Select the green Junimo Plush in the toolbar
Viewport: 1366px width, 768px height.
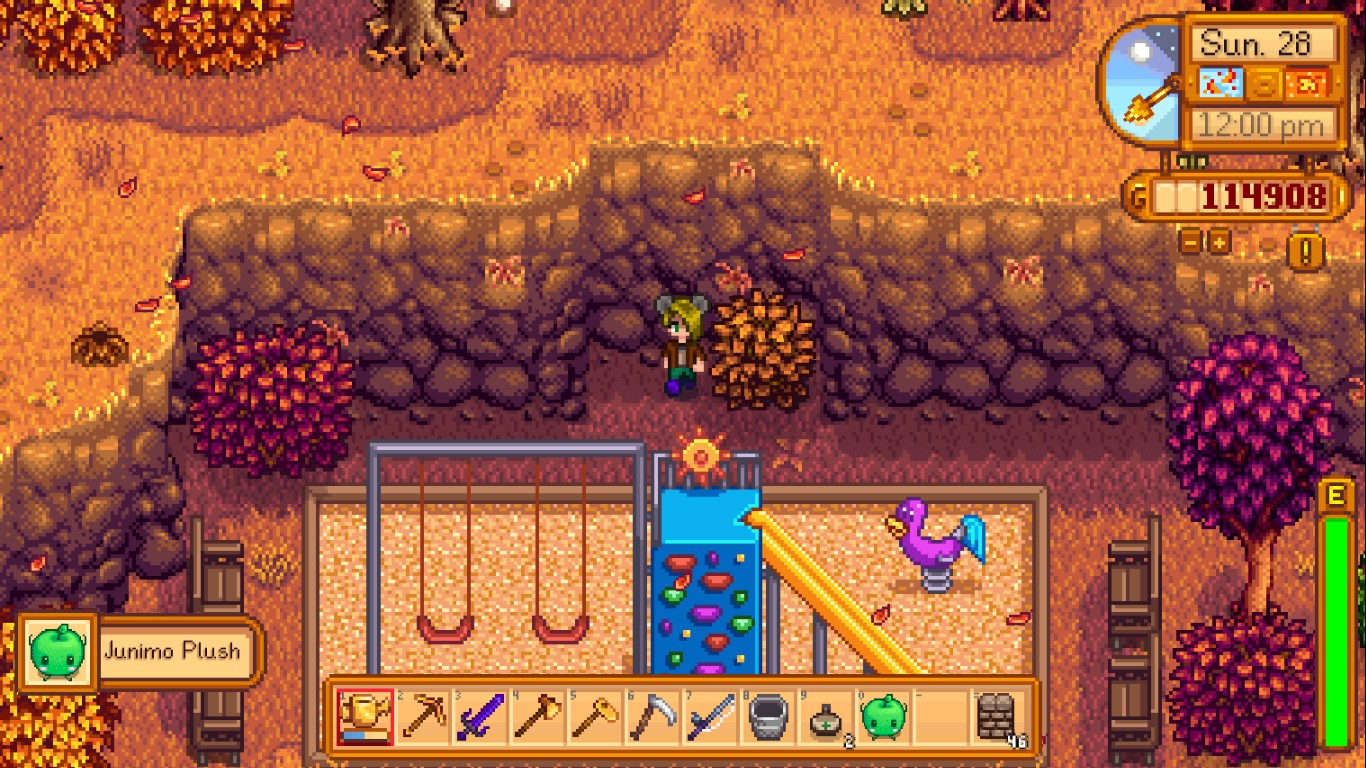pos(884,715)
